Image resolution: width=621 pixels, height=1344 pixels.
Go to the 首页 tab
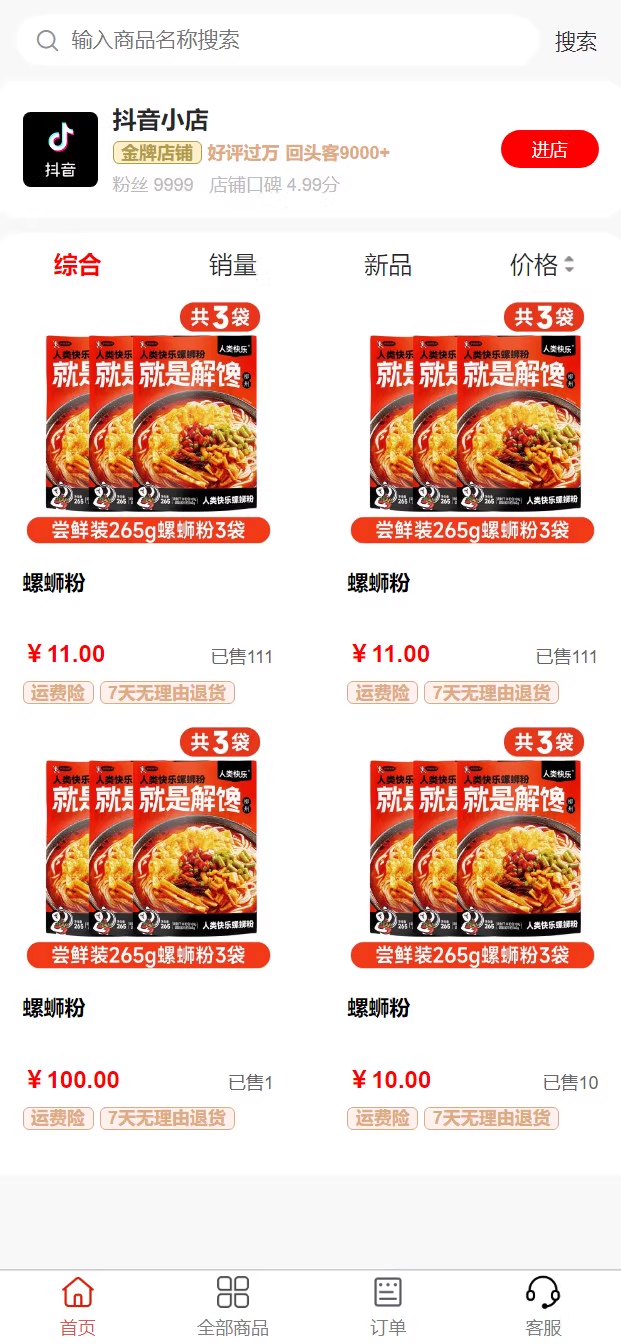(78, 1306)
